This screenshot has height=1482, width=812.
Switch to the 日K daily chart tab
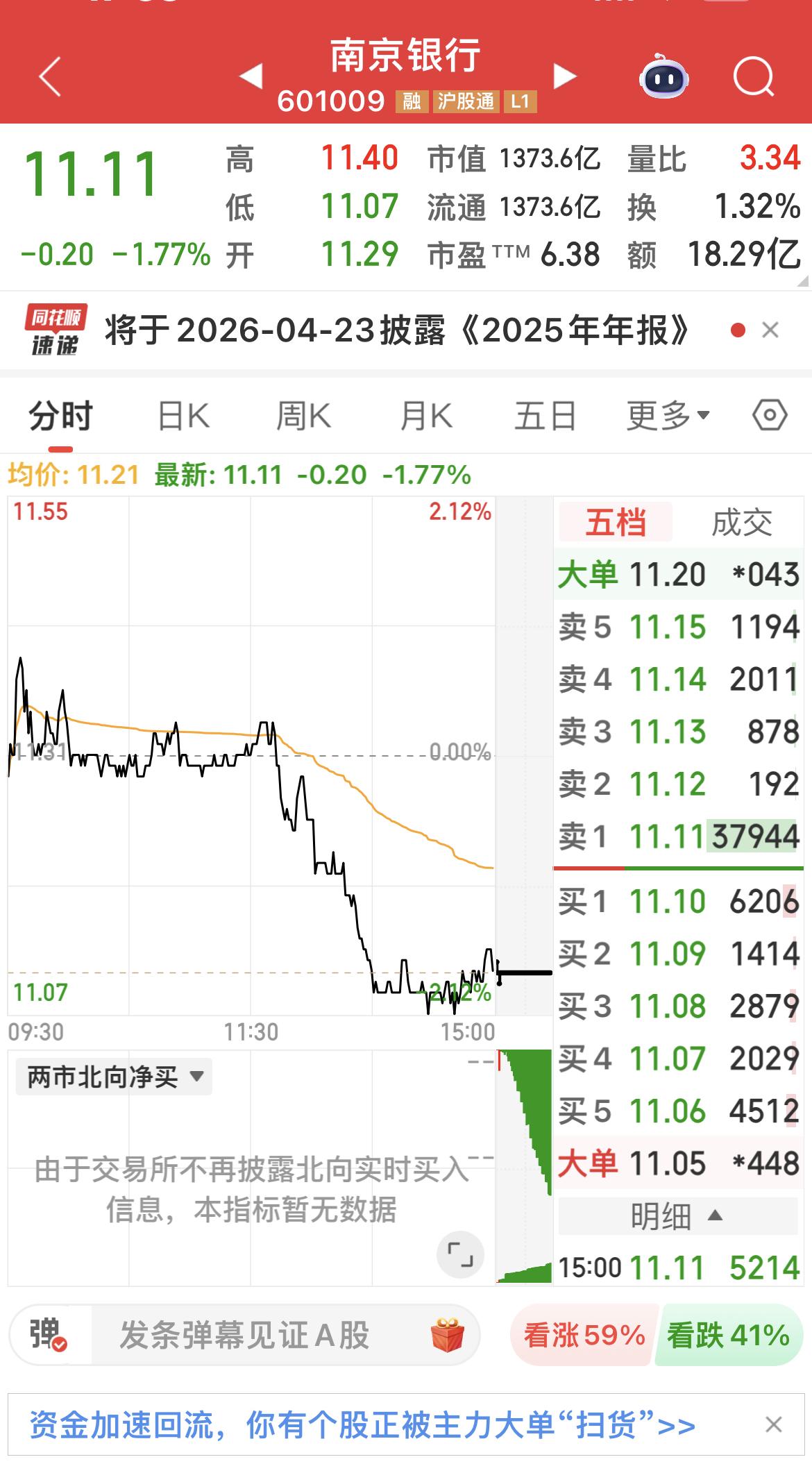coord(181,414)
